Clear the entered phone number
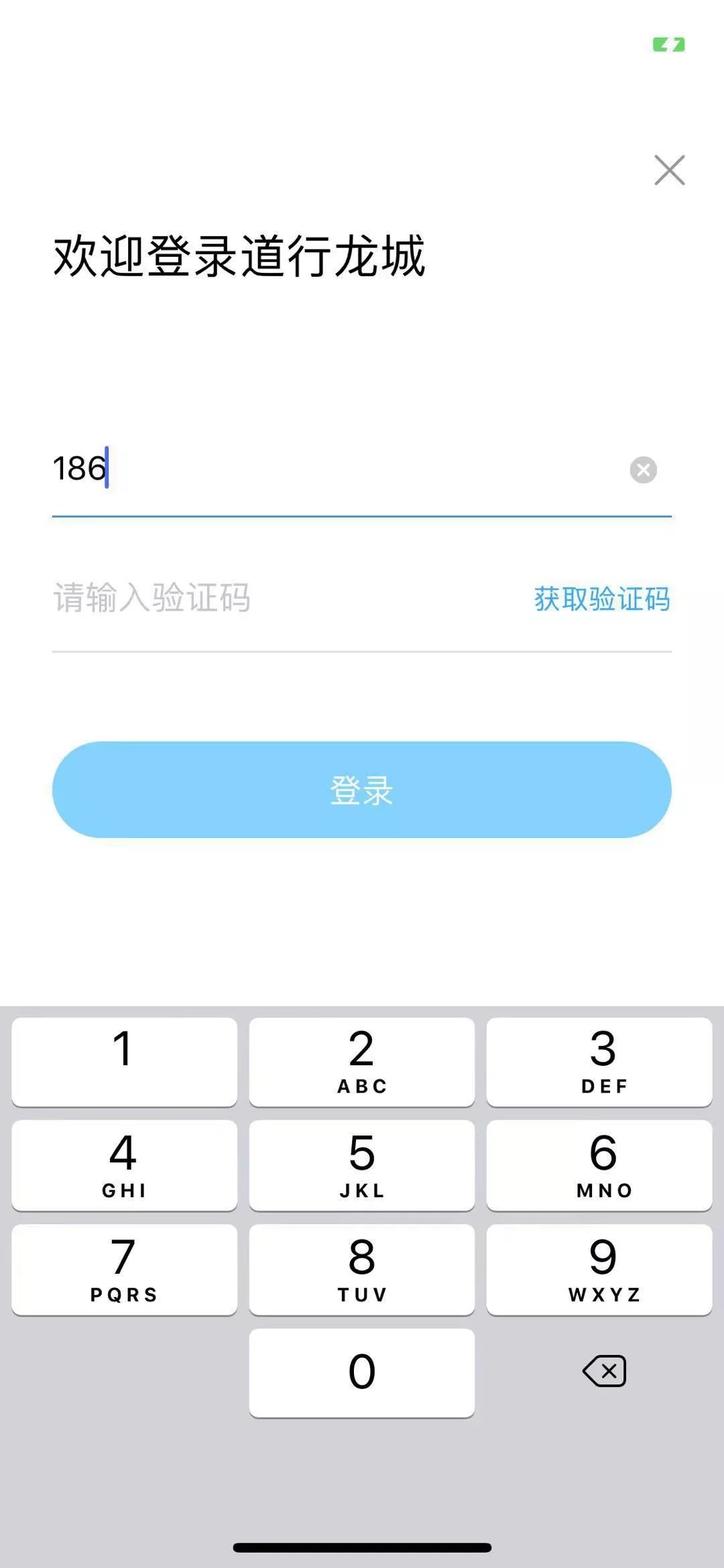The height and width of the screenshot is (1568, 724). click(643, 470)
